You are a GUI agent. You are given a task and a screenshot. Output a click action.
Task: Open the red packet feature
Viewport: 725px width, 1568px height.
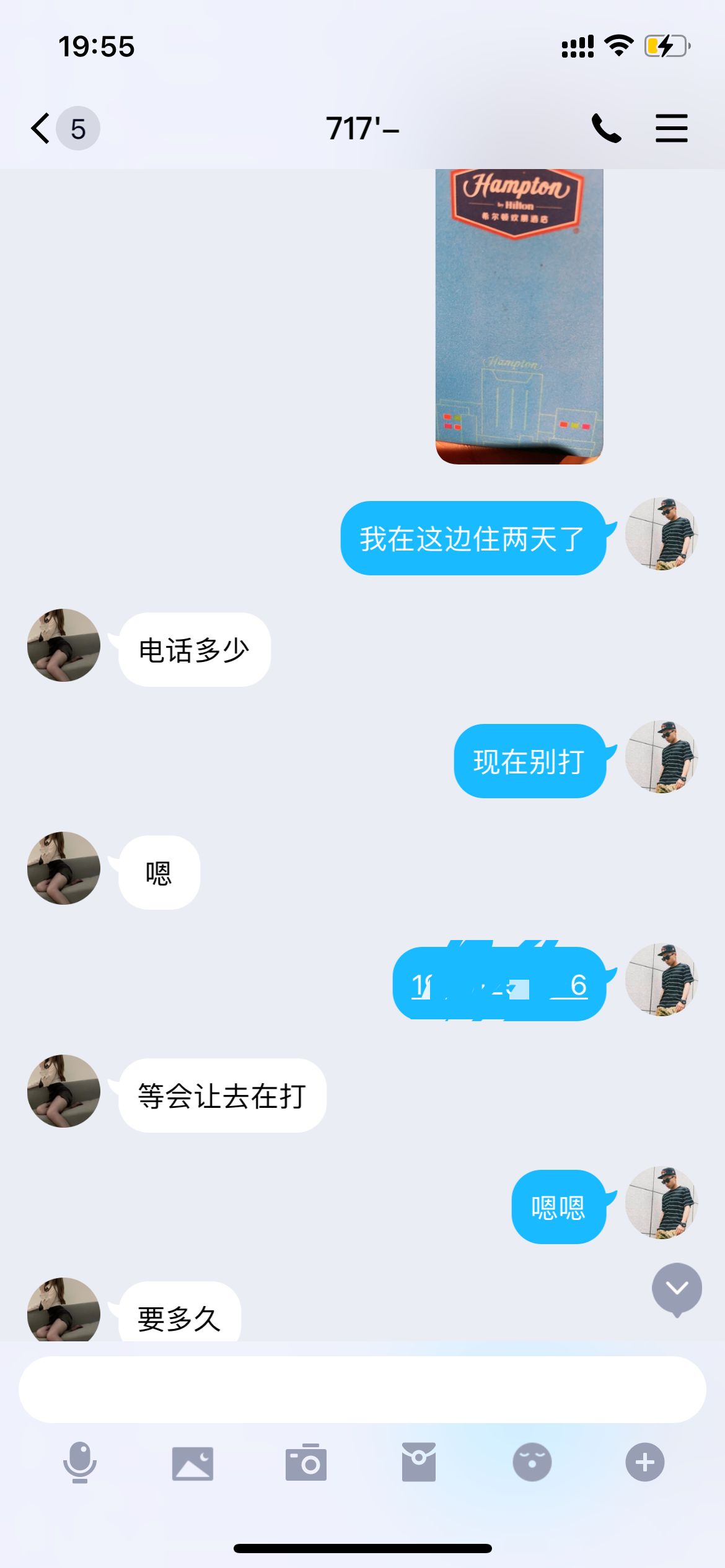[x=420, y=1461]
